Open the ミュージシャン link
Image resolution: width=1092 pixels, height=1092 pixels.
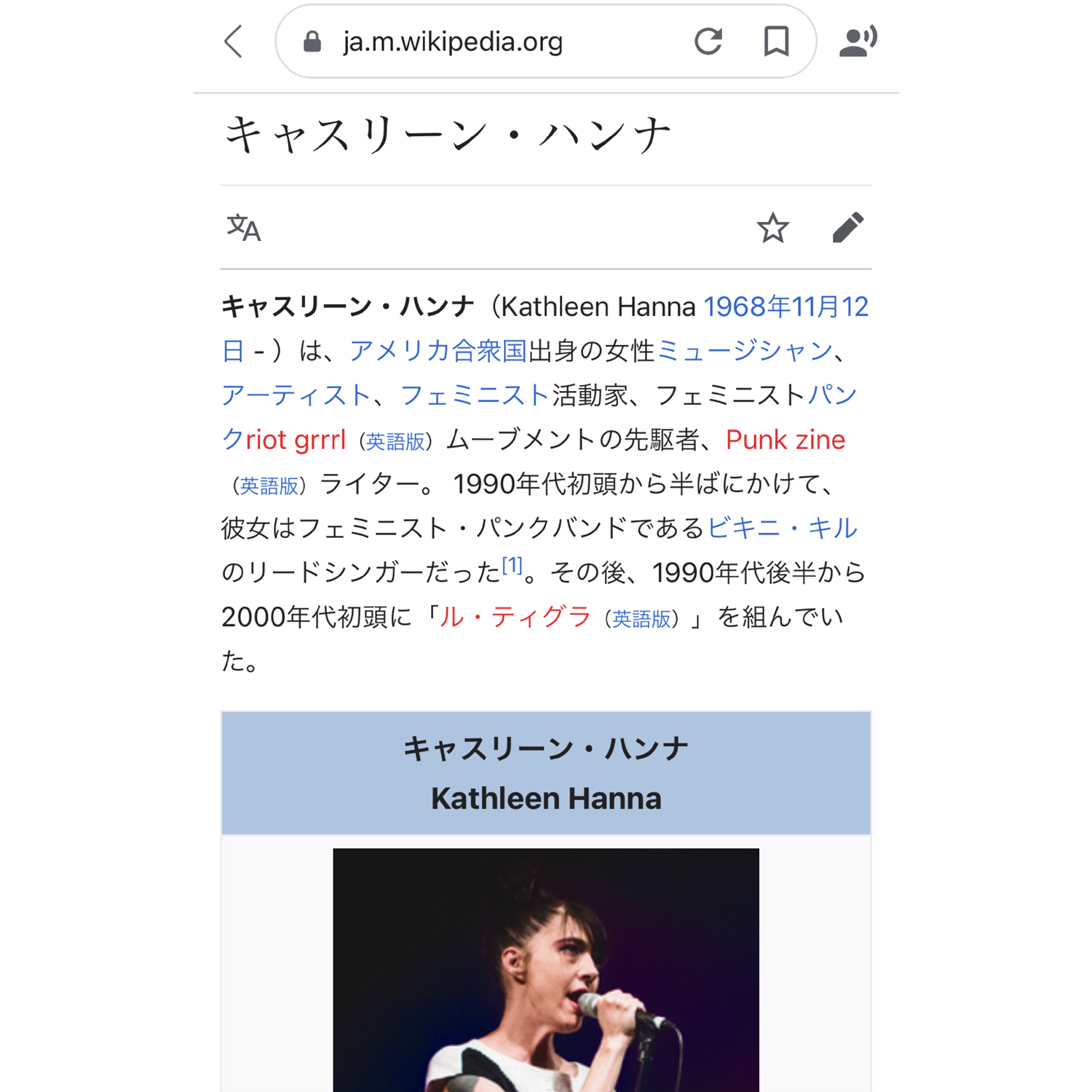[745, 351]
